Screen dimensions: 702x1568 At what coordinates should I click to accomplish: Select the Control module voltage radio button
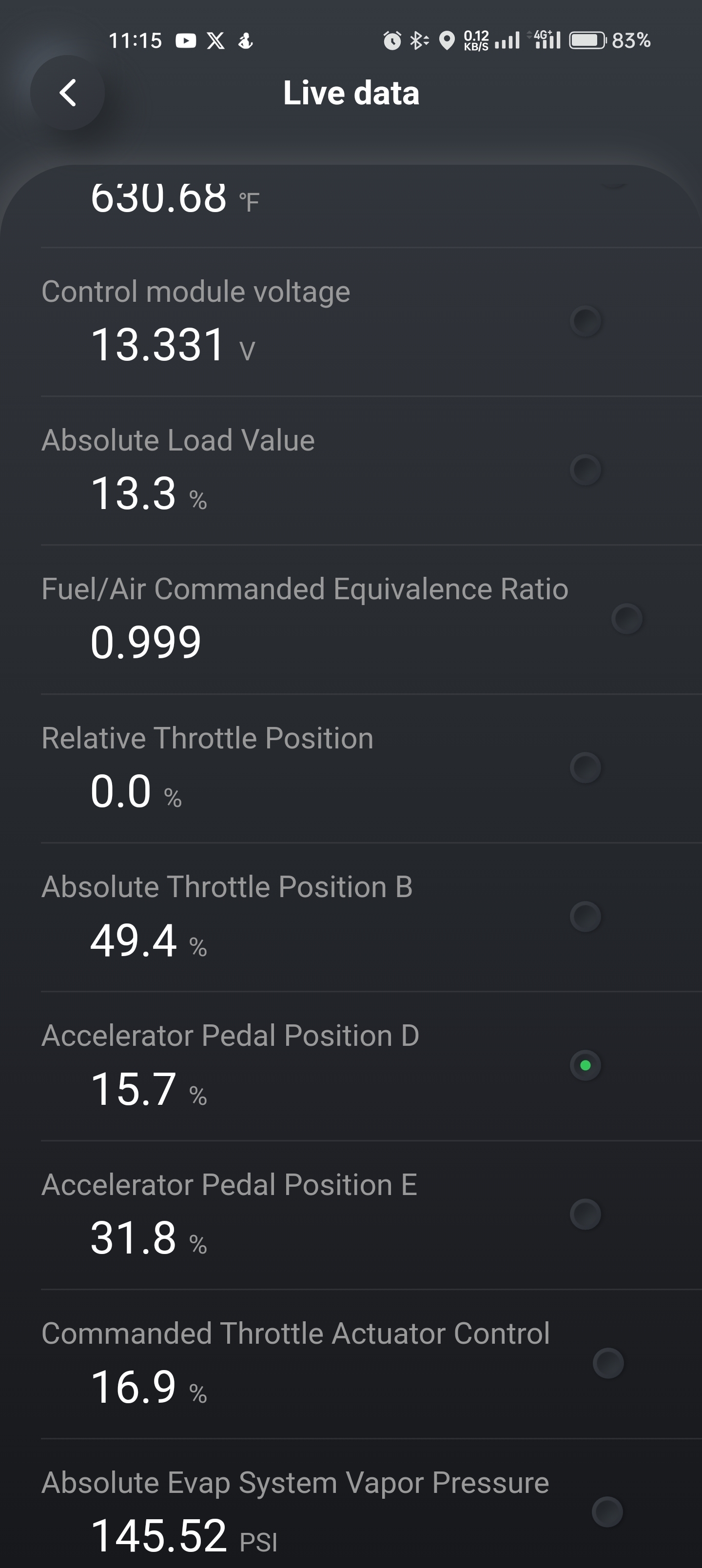coord(585,321)
